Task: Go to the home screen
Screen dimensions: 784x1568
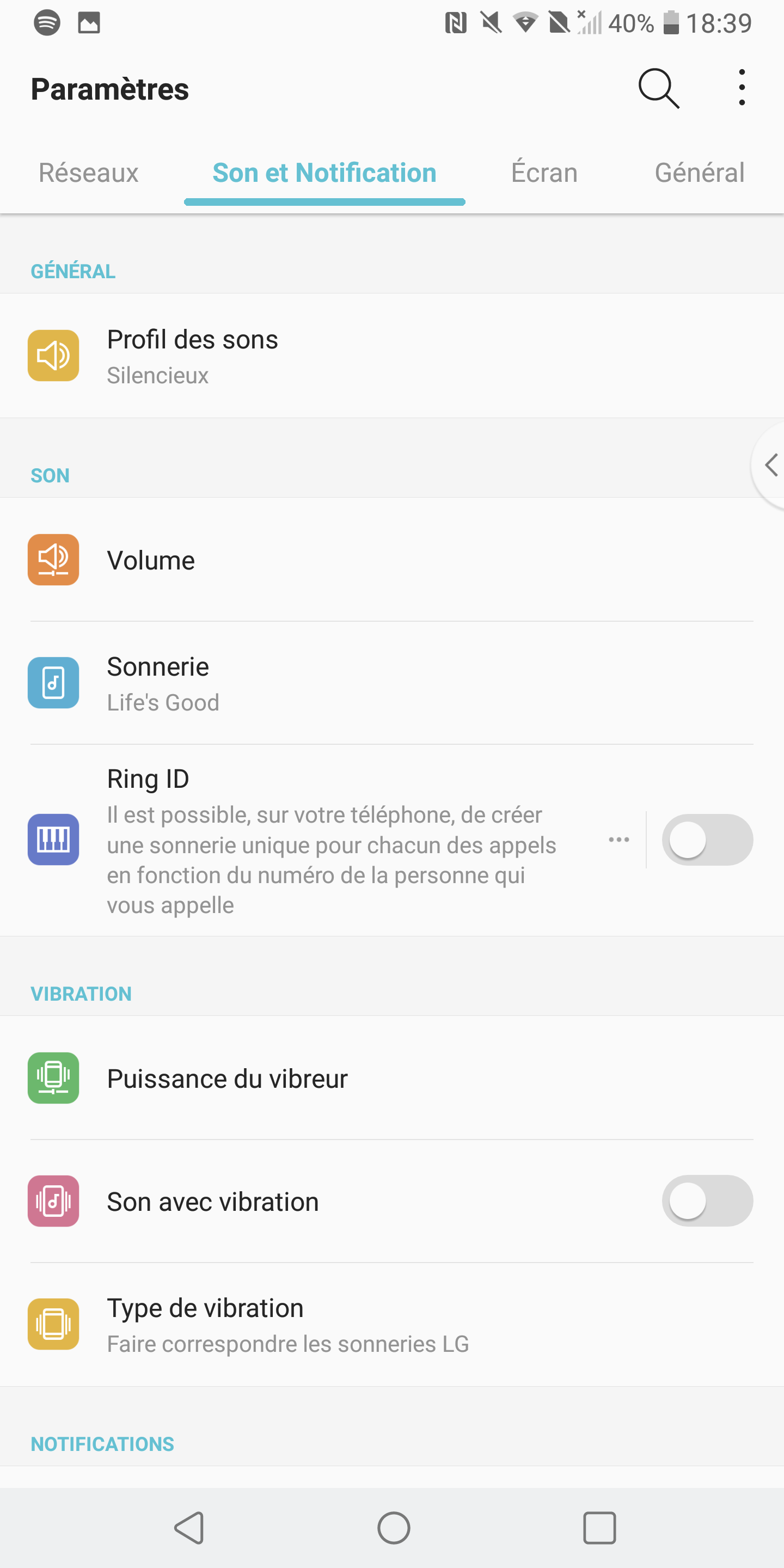Action: pyautogui.click(x=393, y=1528)
